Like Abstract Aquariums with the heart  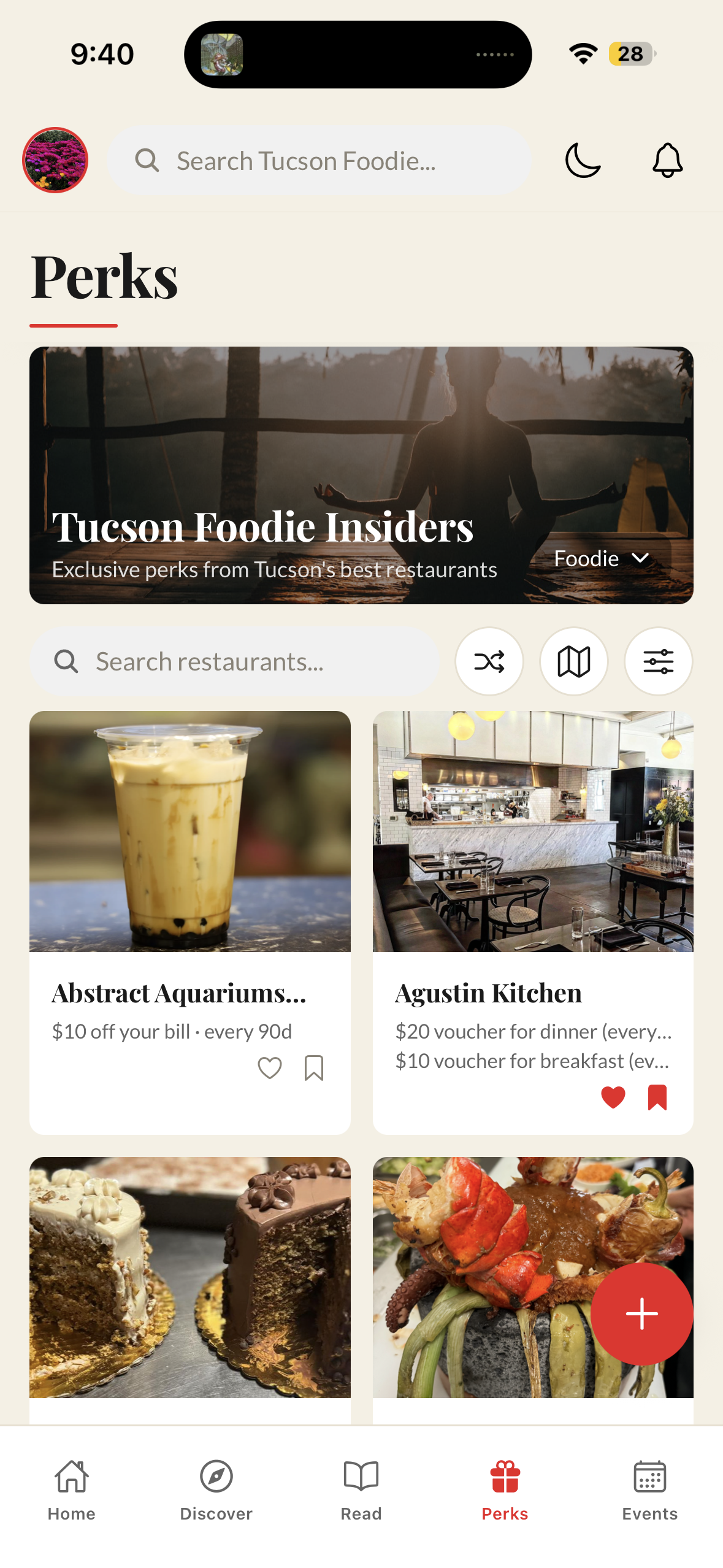pos(270,1068)
